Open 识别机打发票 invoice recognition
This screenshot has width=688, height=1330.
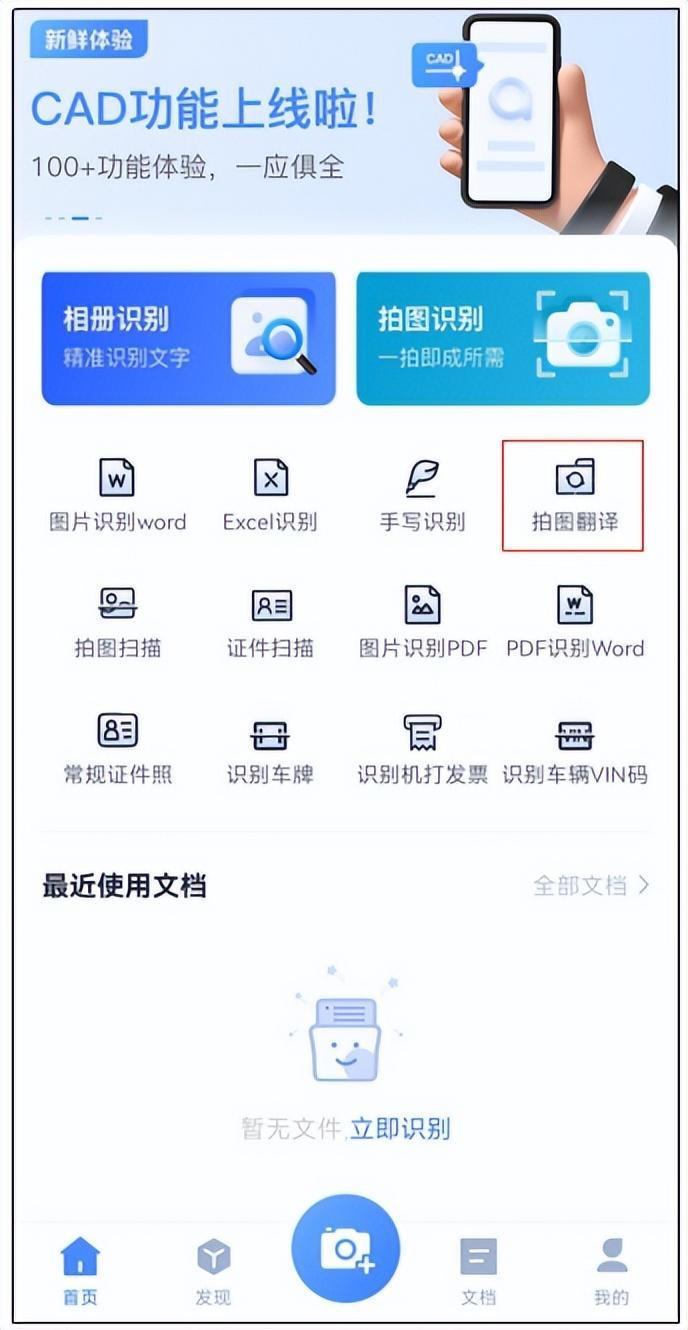coord(422,749)
